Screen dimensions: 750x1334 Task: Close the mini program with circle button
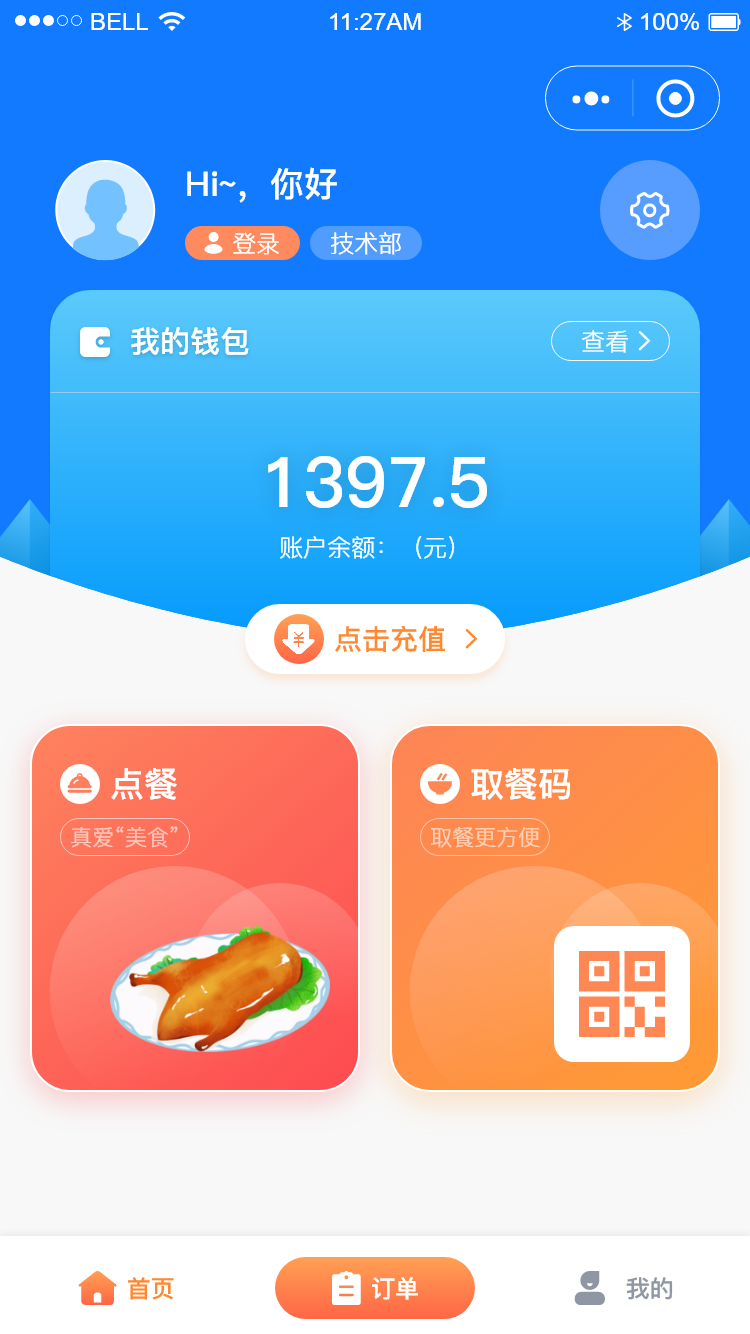coord(675,99)
